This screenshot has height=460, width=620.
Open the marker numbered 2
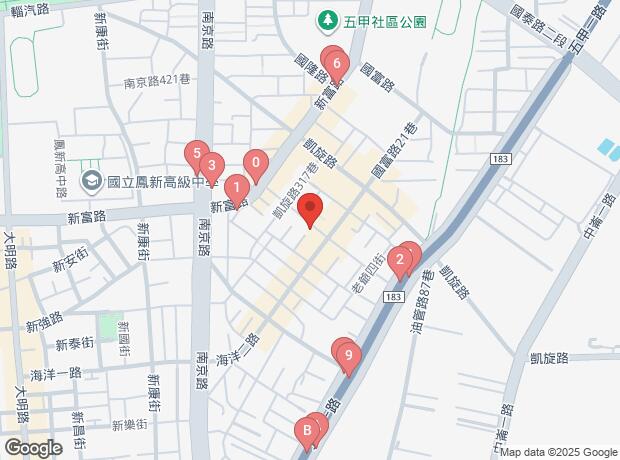coord(400,263)
